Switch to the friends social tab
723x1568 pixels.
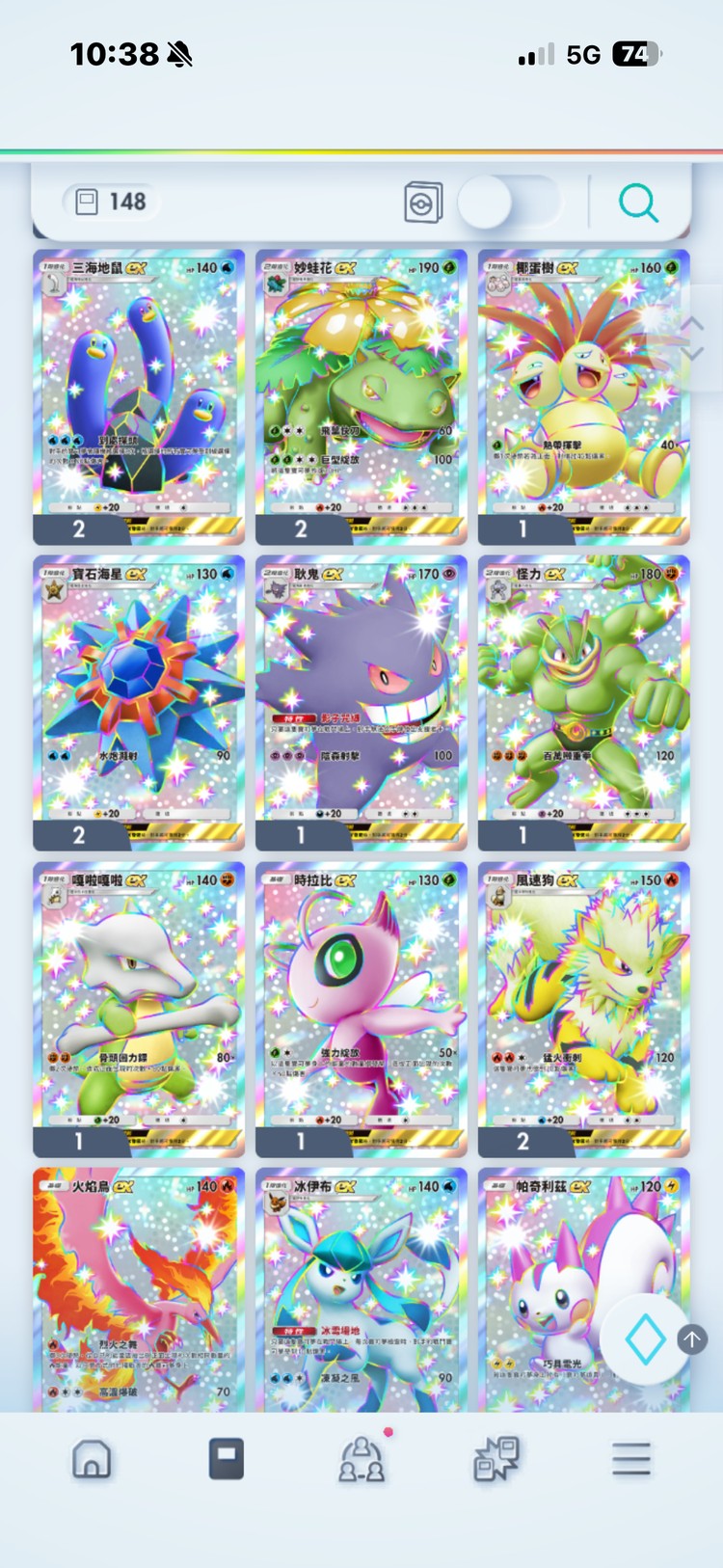361,1459
